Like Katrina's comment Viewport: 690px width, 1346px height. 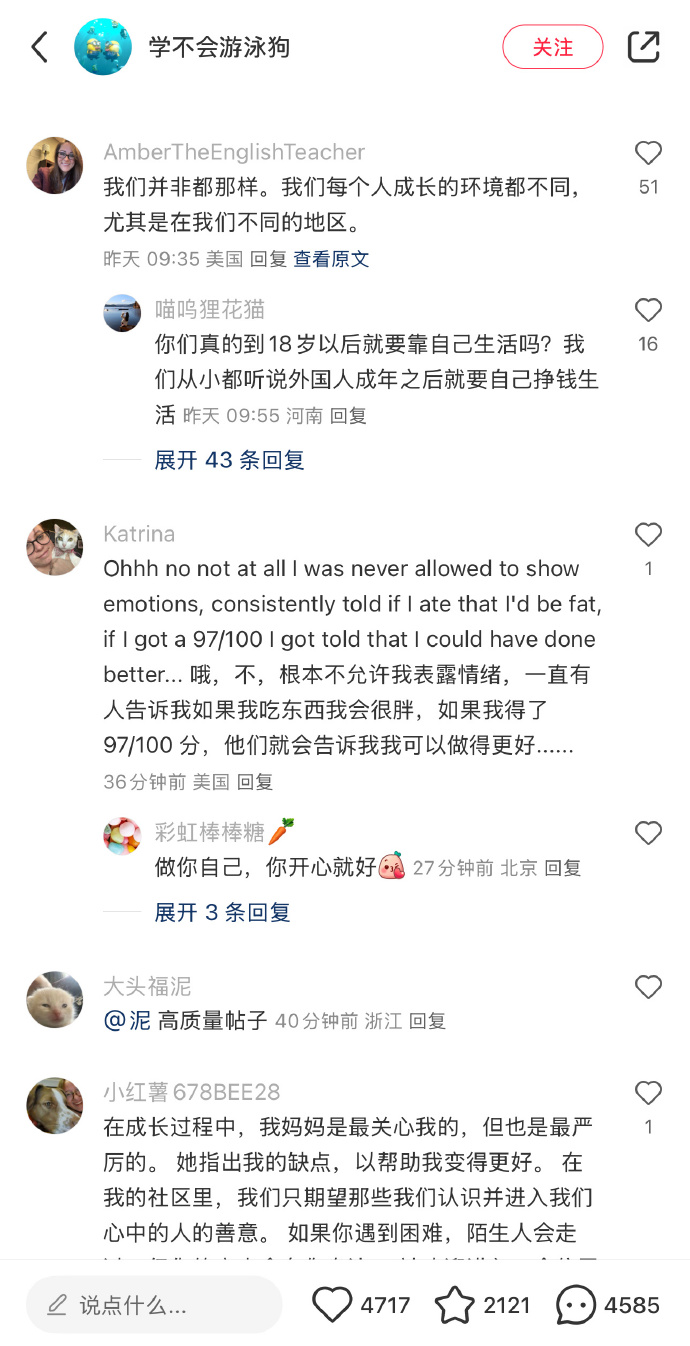tap(648, 535)
